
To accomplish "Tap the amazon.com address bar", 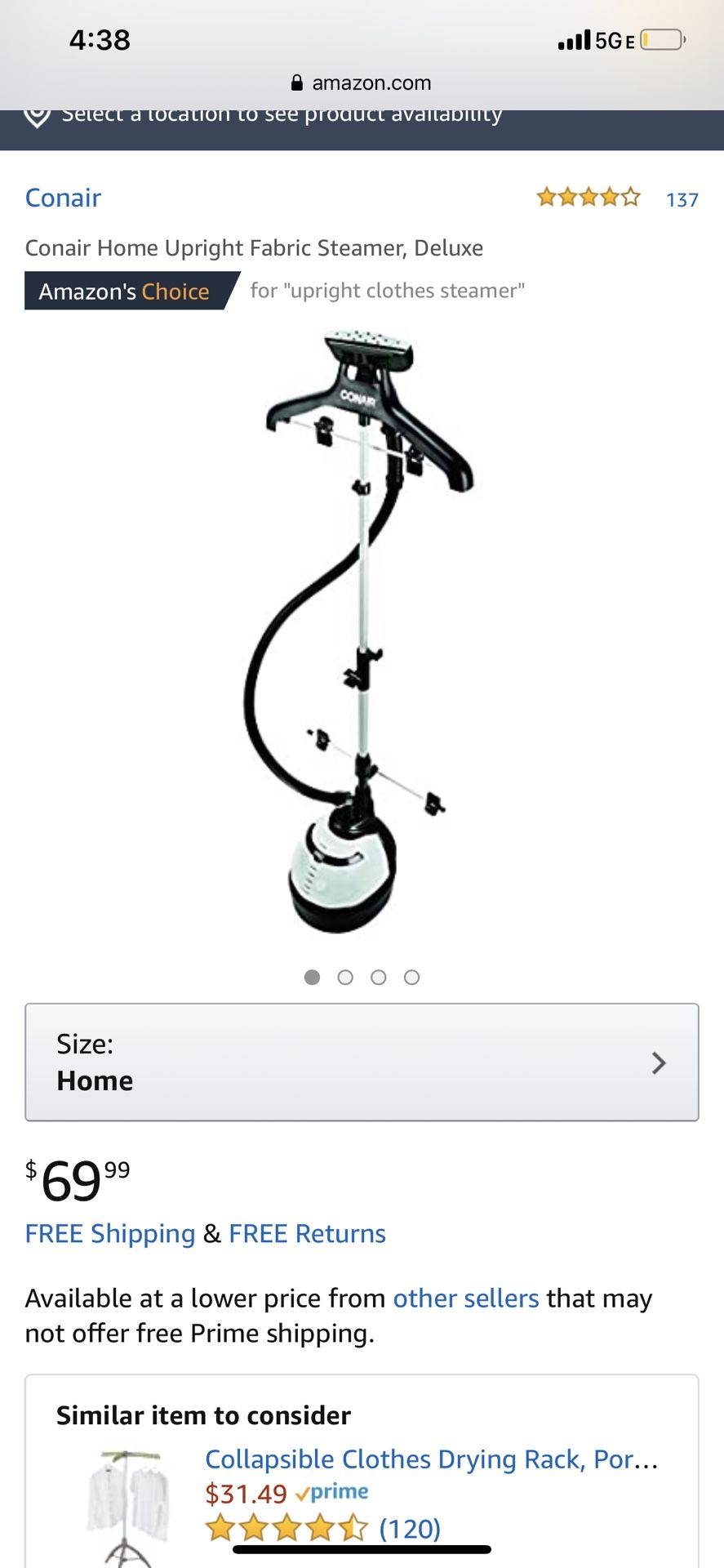I will (362, 82).
